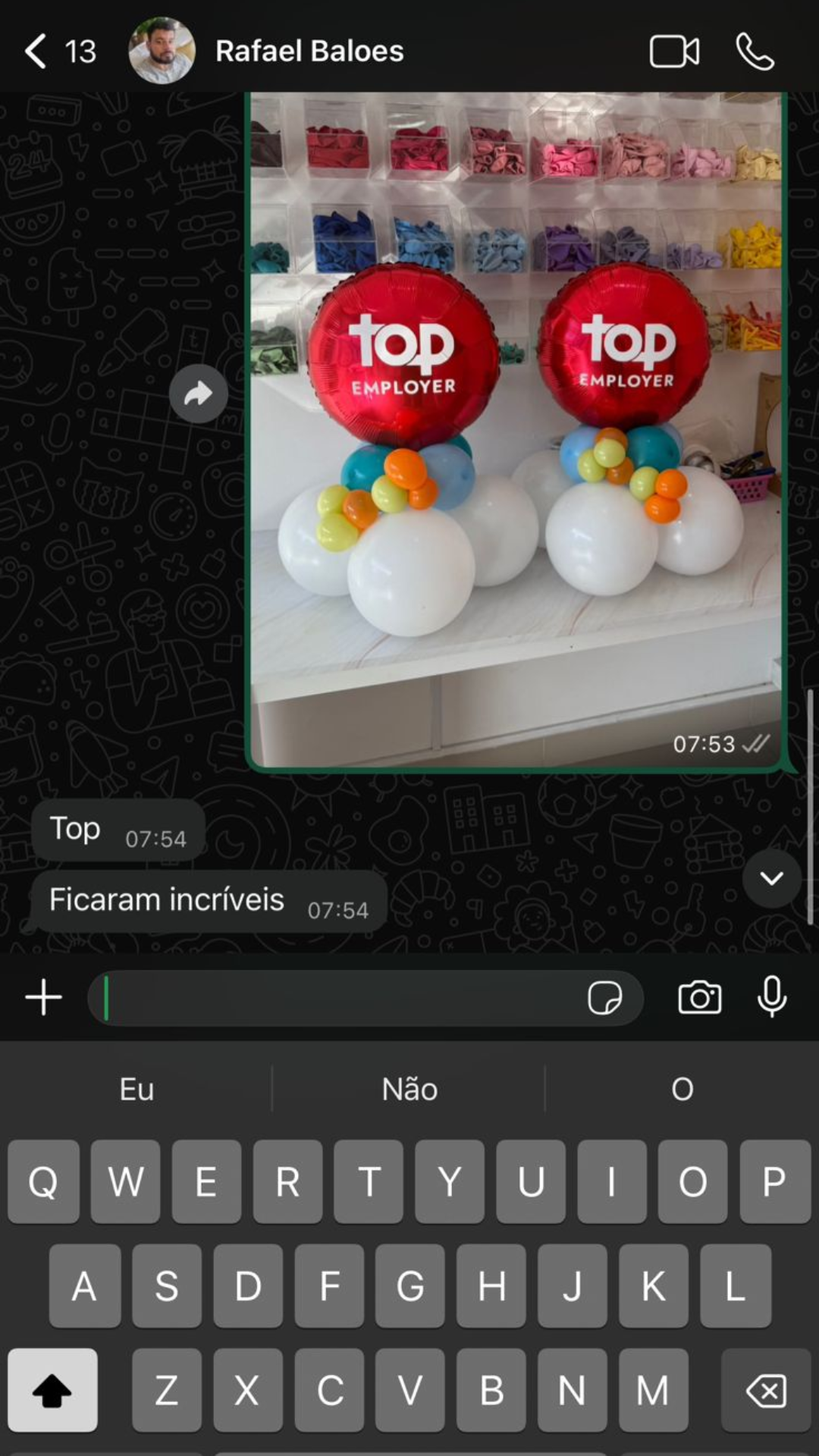Open the camera to take a photo

[x=698, y=998]
